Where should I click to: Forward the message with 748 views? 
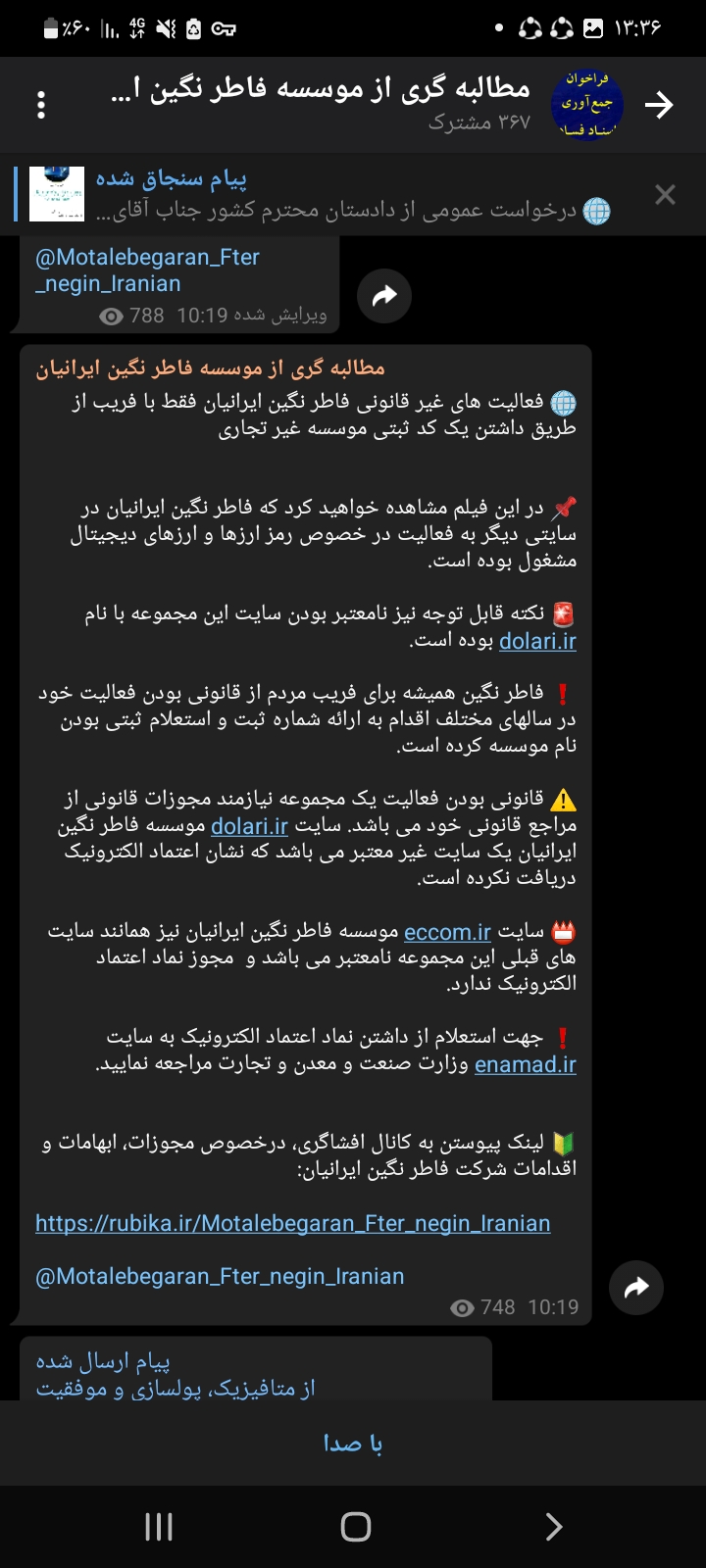click(636, 1287)
